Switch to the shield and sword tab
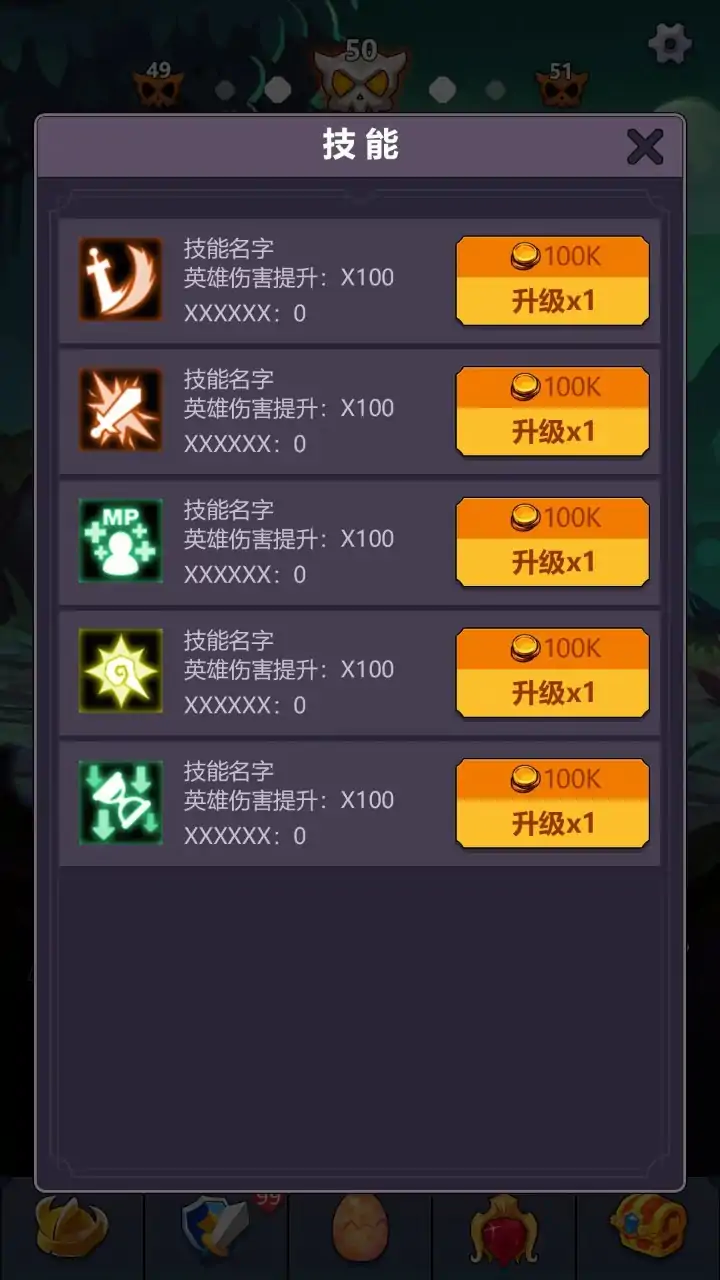The image size is (720, 1280). tap(216, 1228)
